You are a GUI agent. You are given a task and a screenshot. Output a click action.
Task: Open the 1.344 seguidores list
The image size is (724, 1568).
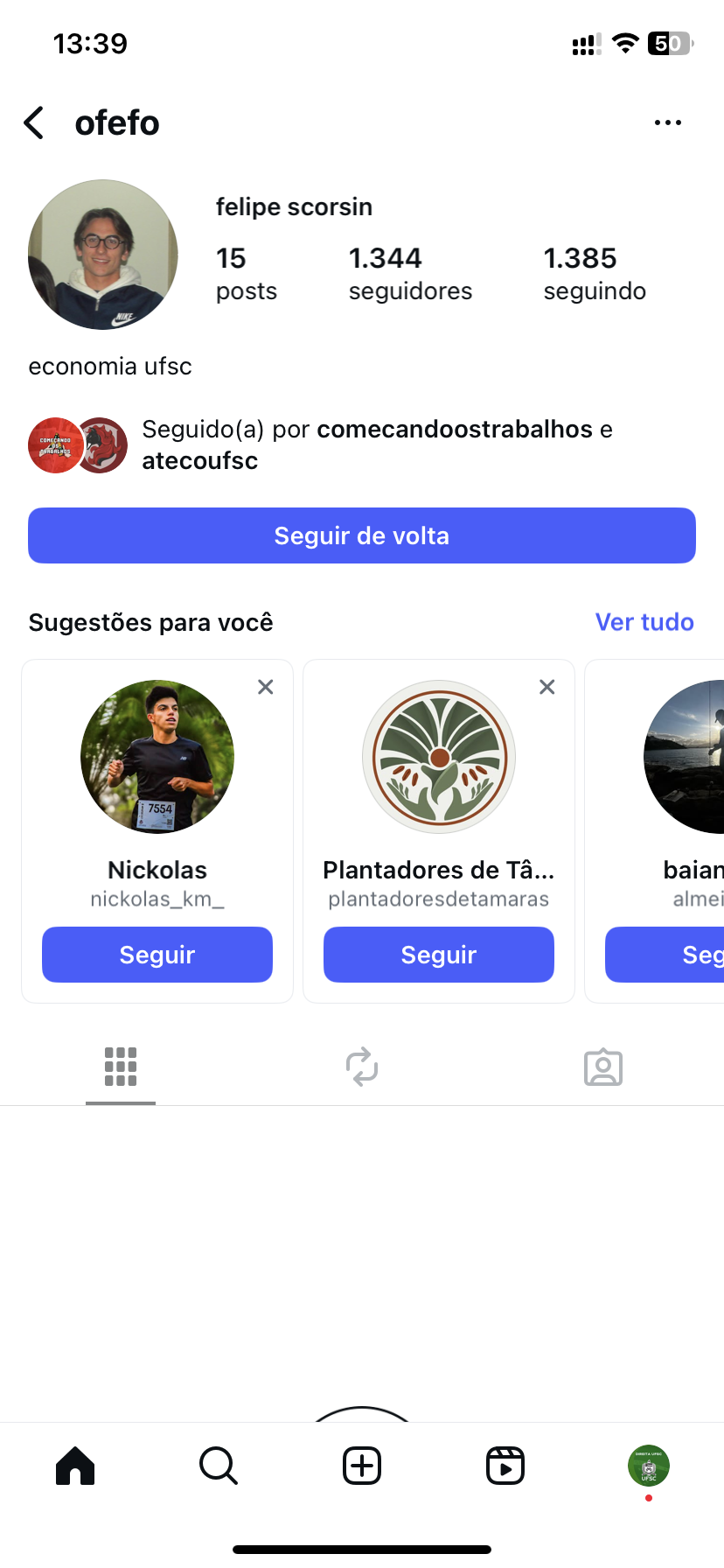(410, 273)
